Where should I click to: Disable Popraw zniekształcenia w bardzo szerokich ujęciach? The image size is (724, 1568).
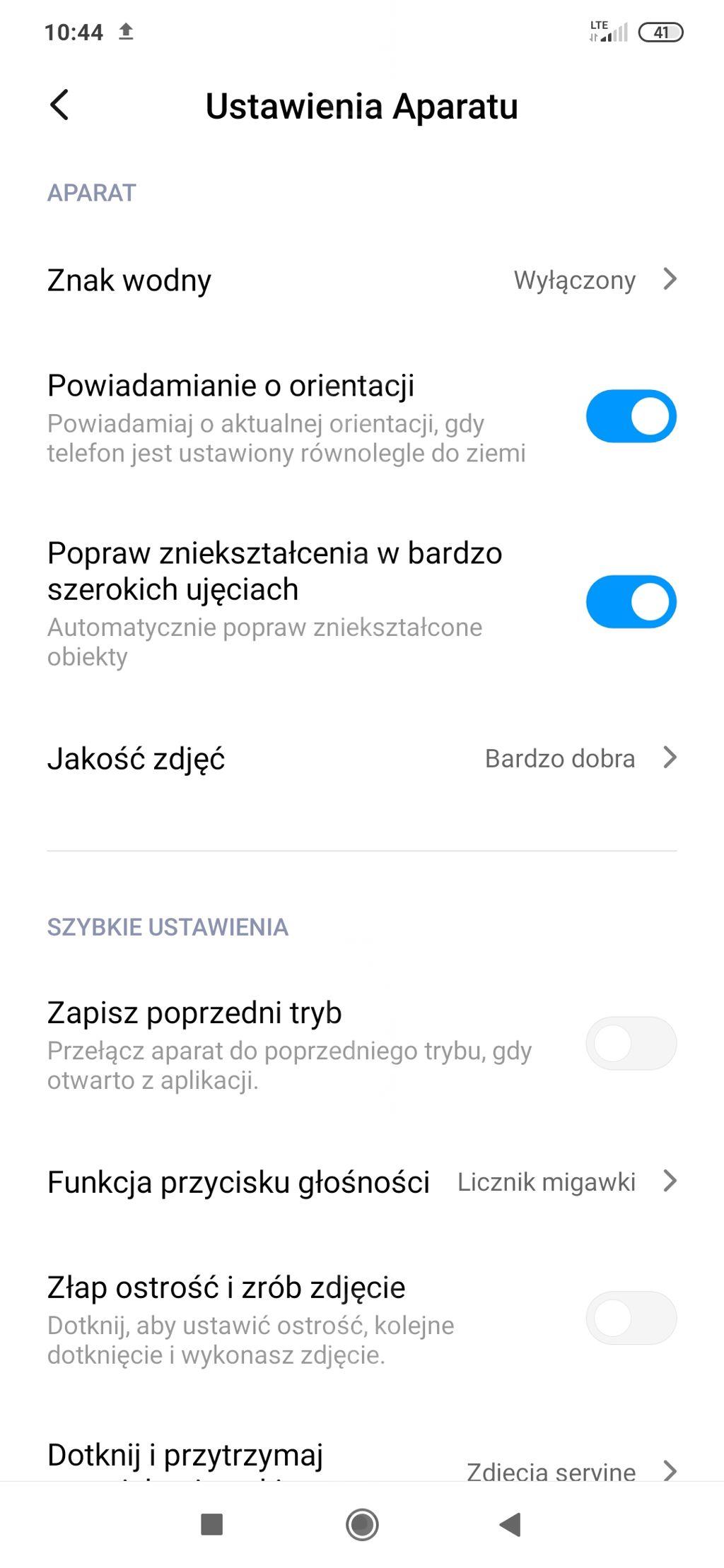(x=630, y=602)
